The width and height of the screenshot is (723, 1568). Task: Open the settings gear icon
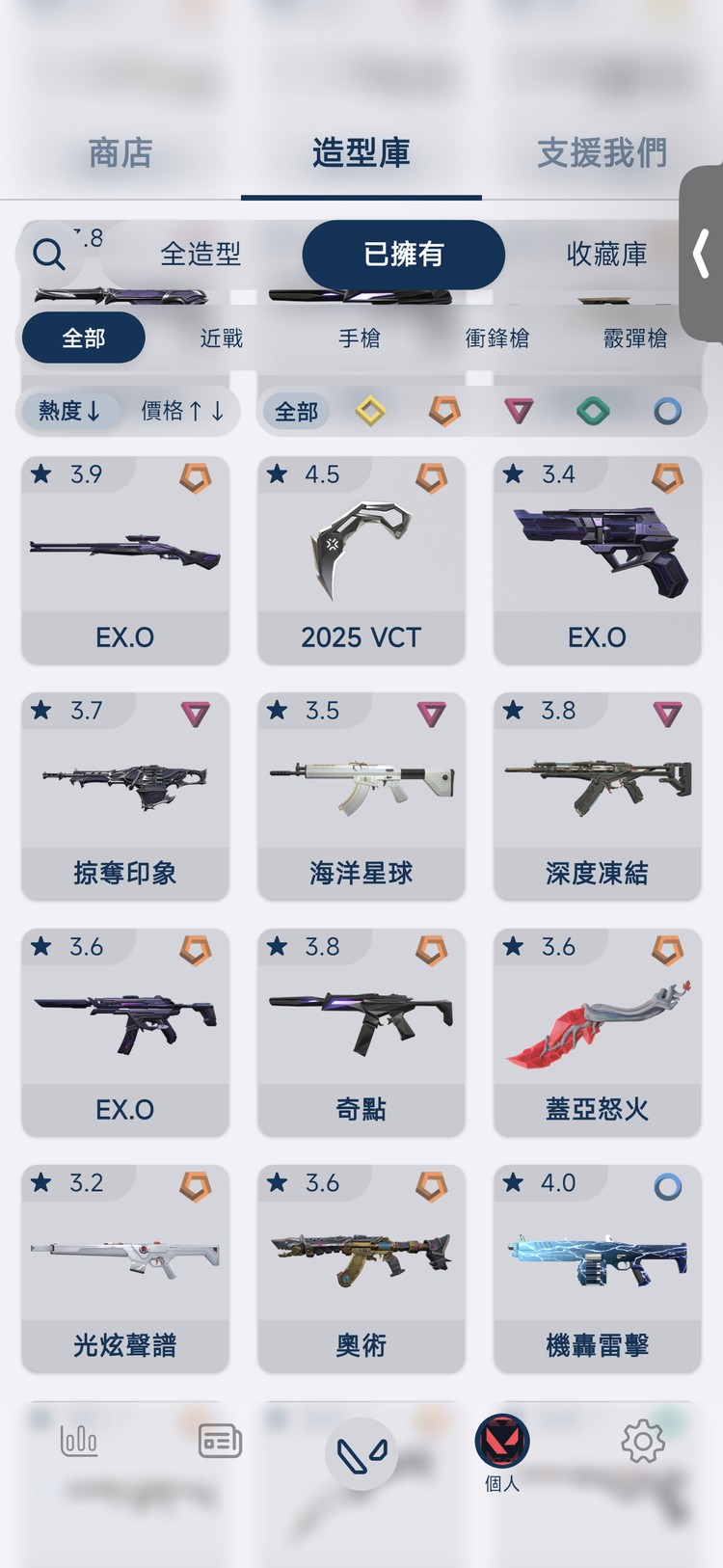coord(642,1442)
